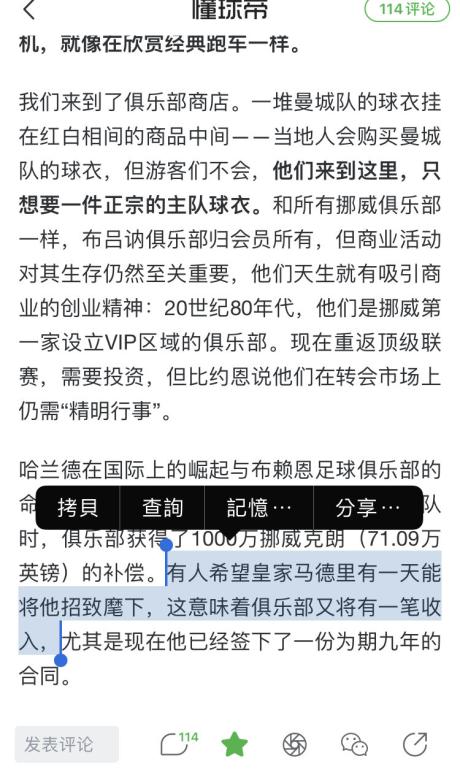Screen dimensions: 460x775
Task: Share the selected text via 分享
Action: click(368, 508)
